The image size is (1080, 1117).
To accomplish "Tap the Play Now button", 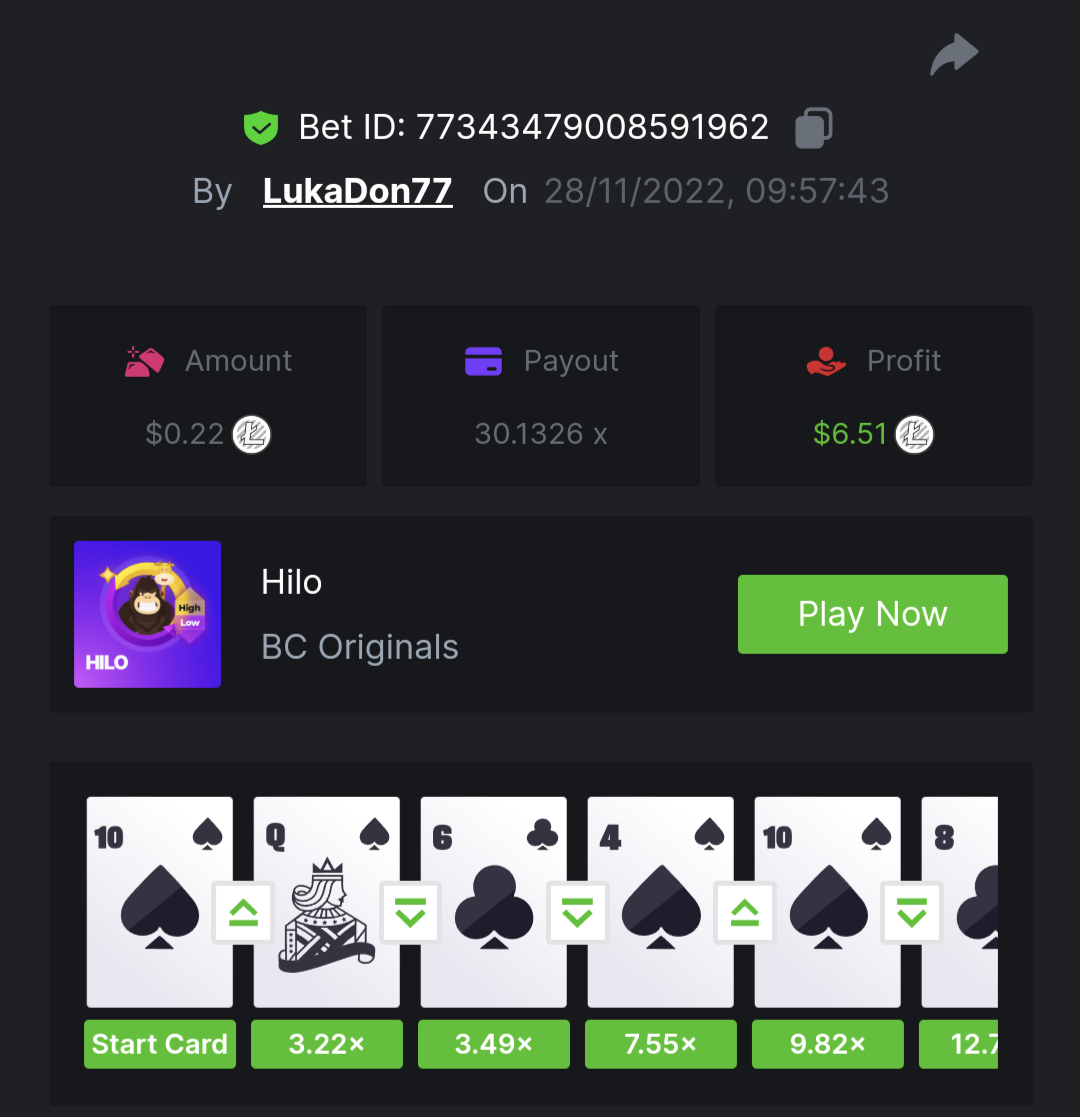I will [872, 614].
